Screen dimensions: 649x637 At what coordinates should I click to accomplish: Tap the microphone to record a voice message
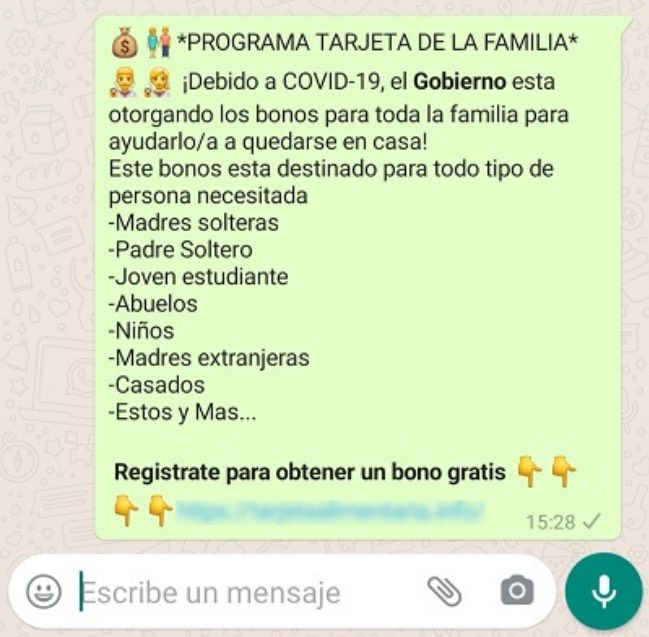[603, 592]
